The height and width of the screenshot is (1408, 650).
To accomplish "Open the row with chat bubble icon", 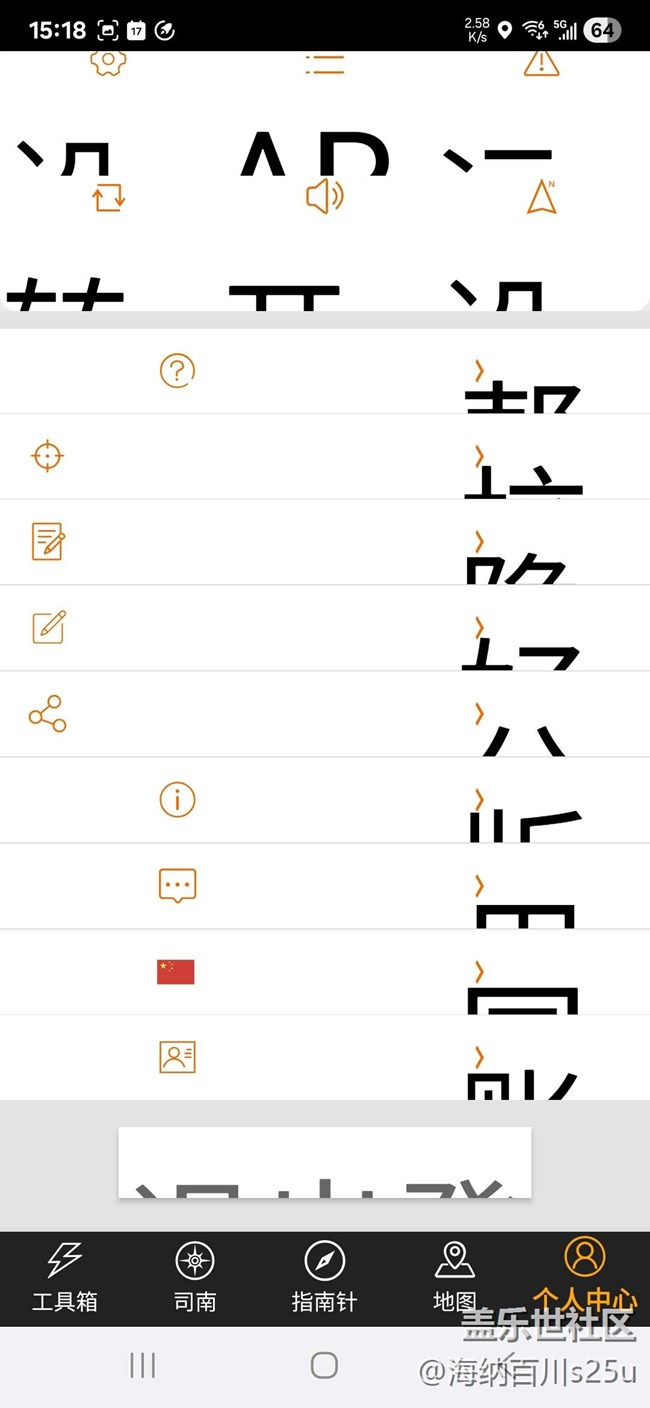I will pos(325,886).
